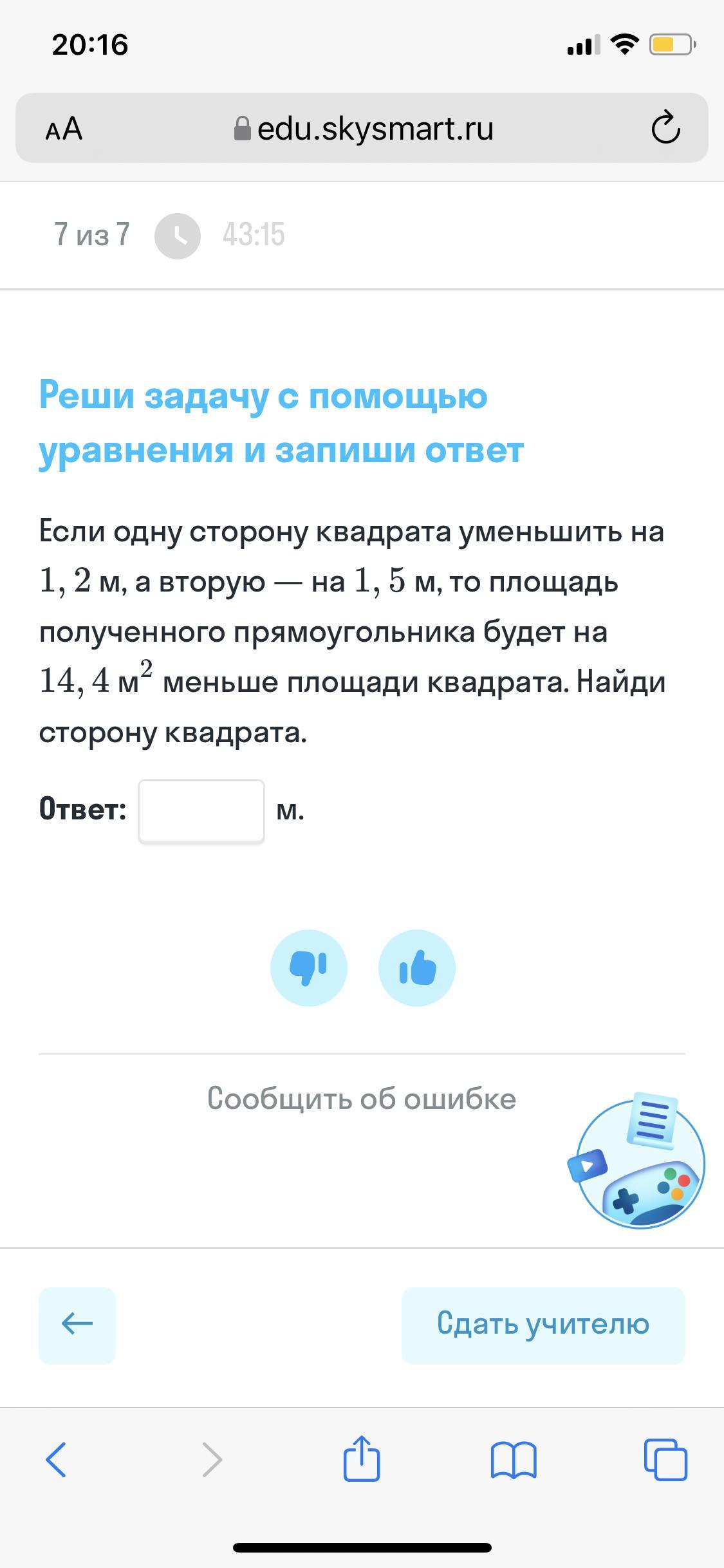Viewport: 724px width, 1568px height.
Task: Open Safari's share sheet
Action: 362,1457
